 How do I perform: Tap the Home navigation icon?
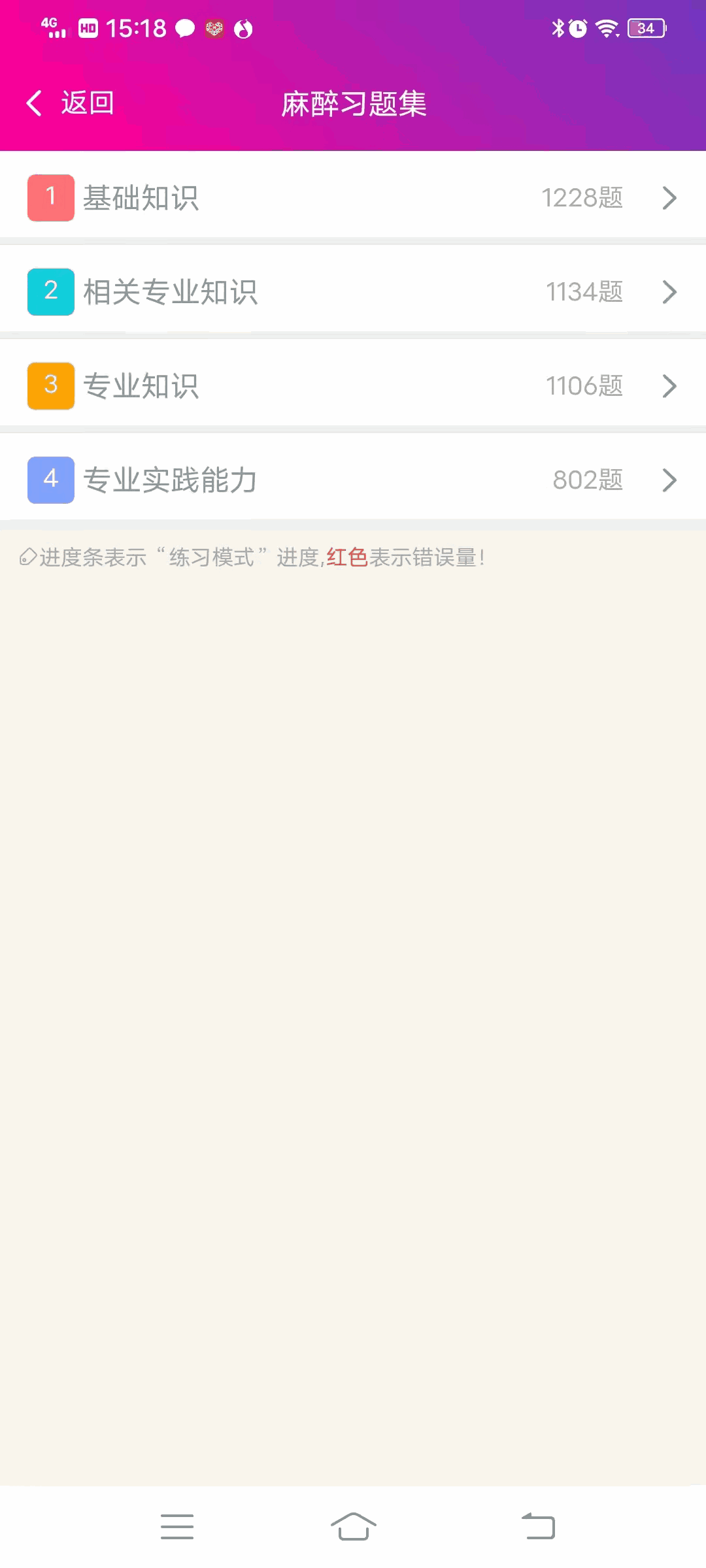tap(353, 1526)
